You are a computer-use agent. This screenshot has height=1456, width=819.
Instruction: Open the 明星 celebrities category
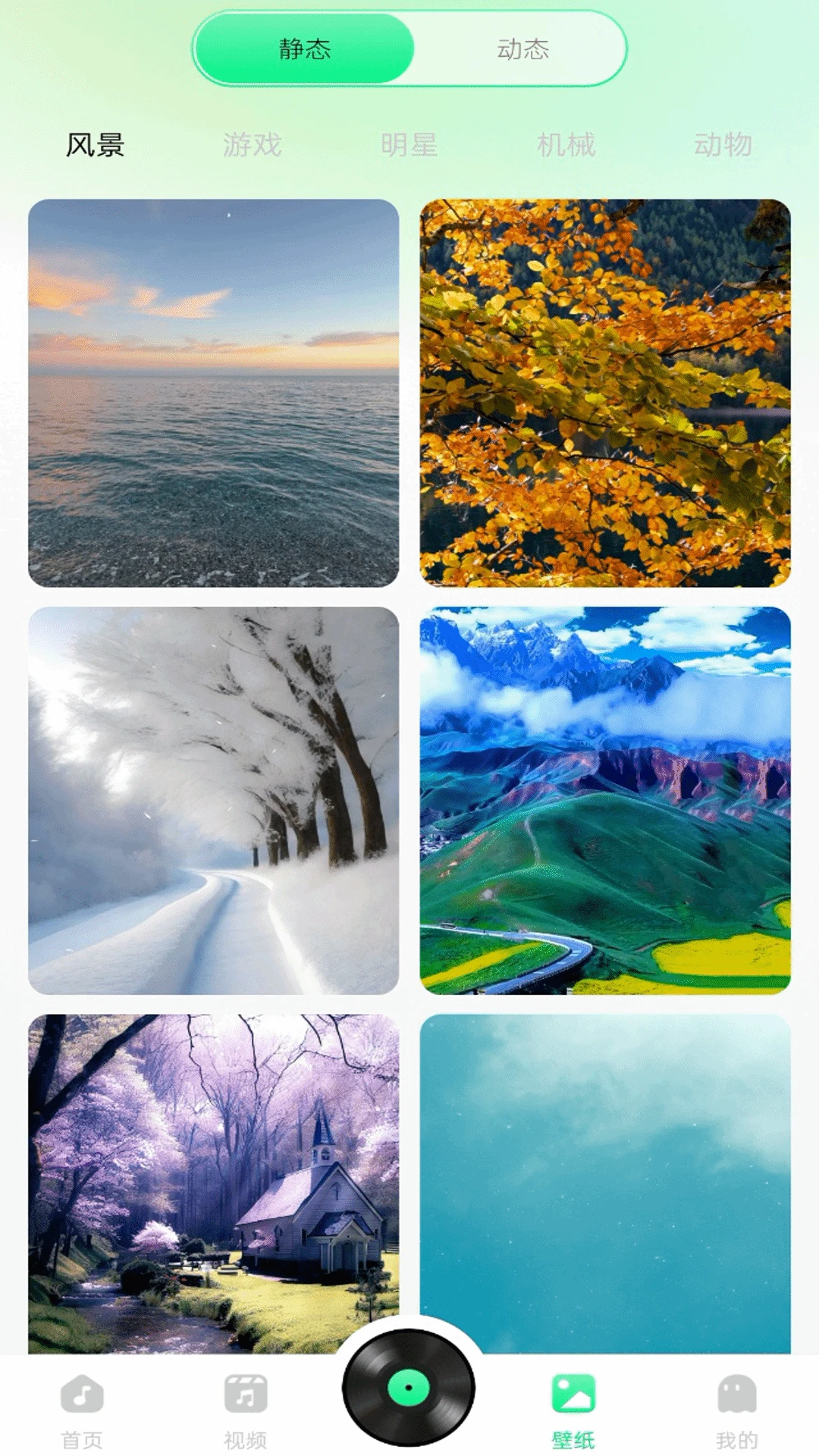pos(409,144)
